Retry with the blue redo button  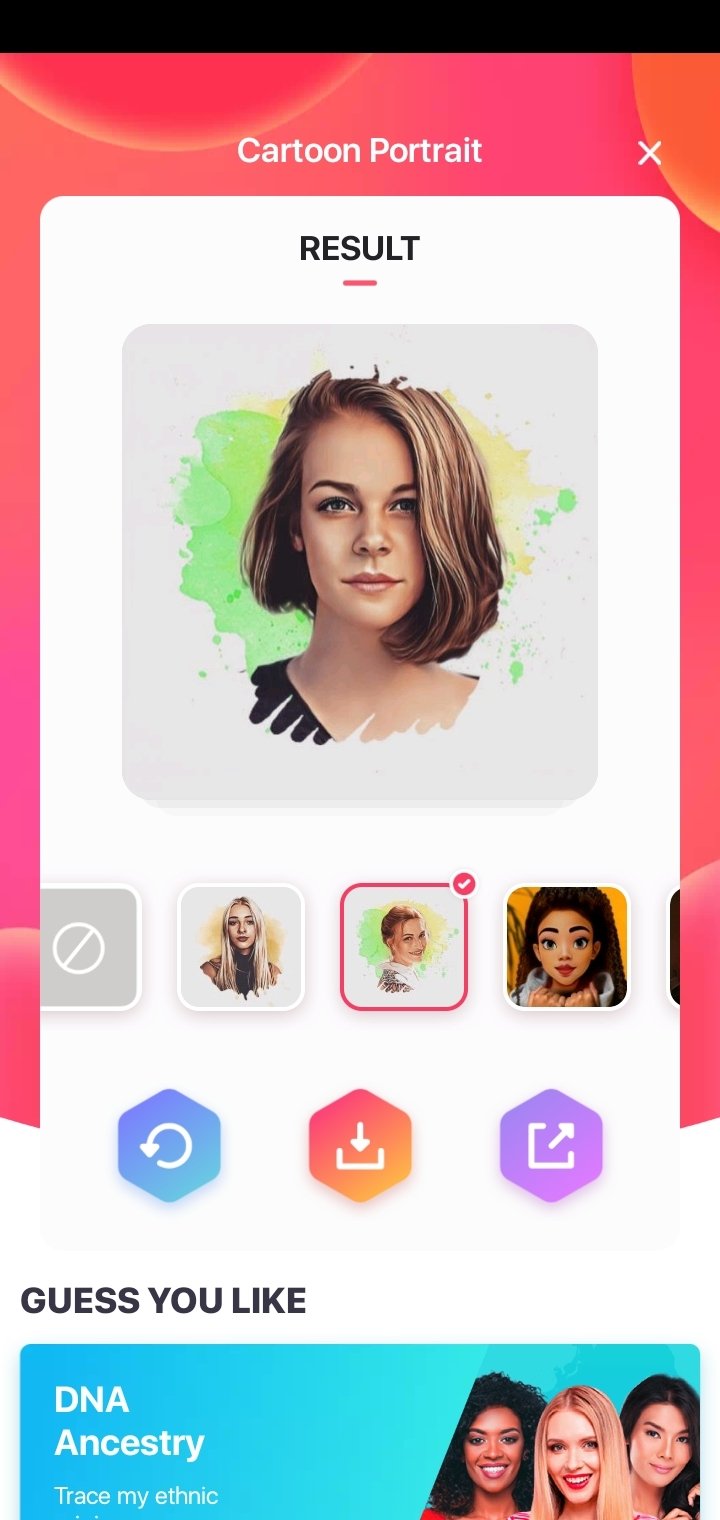click(169, 1145)
